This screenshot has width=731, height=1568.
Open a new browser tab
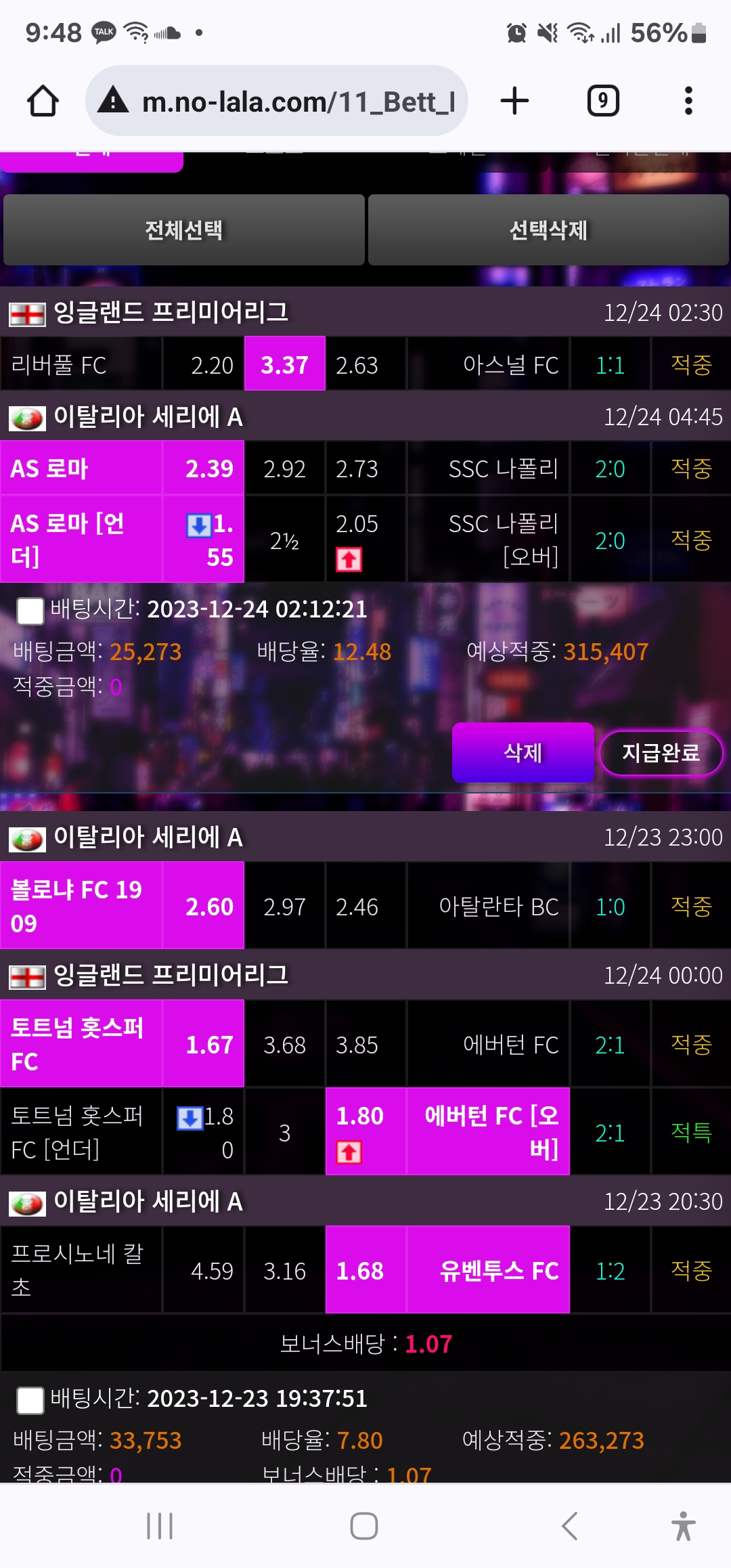[x=514, y=102]
